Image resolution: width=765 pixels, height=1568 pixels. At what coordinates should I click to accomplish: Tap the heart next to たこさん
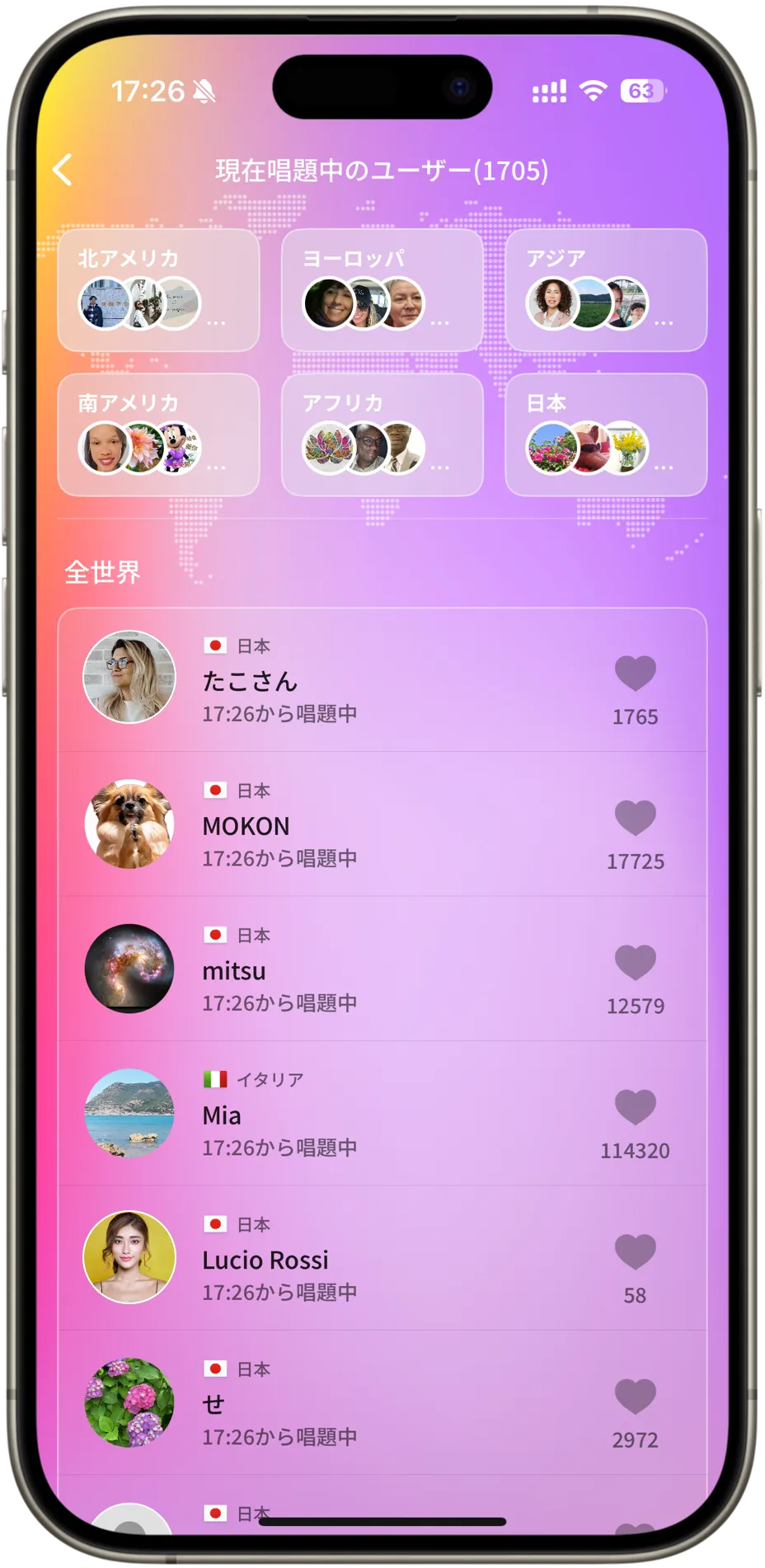635,674
